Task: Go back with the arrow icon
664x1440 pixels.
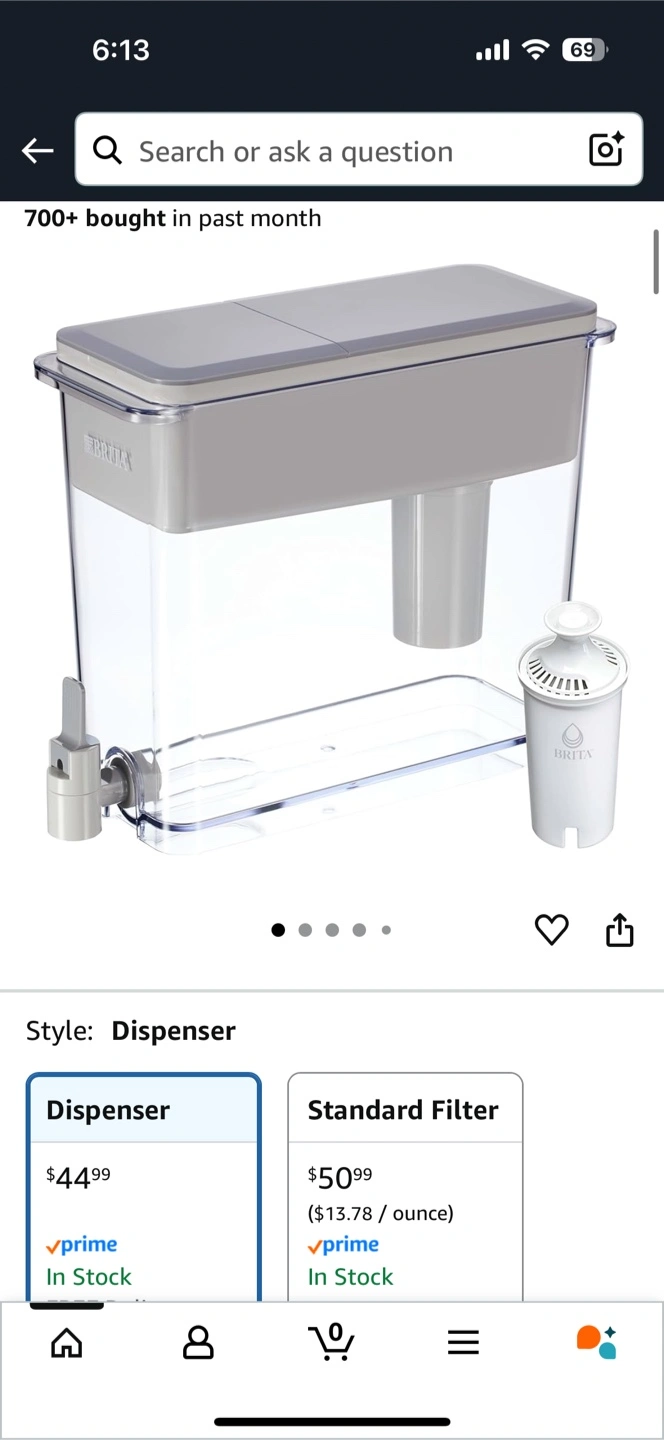Action: point(38,151)
